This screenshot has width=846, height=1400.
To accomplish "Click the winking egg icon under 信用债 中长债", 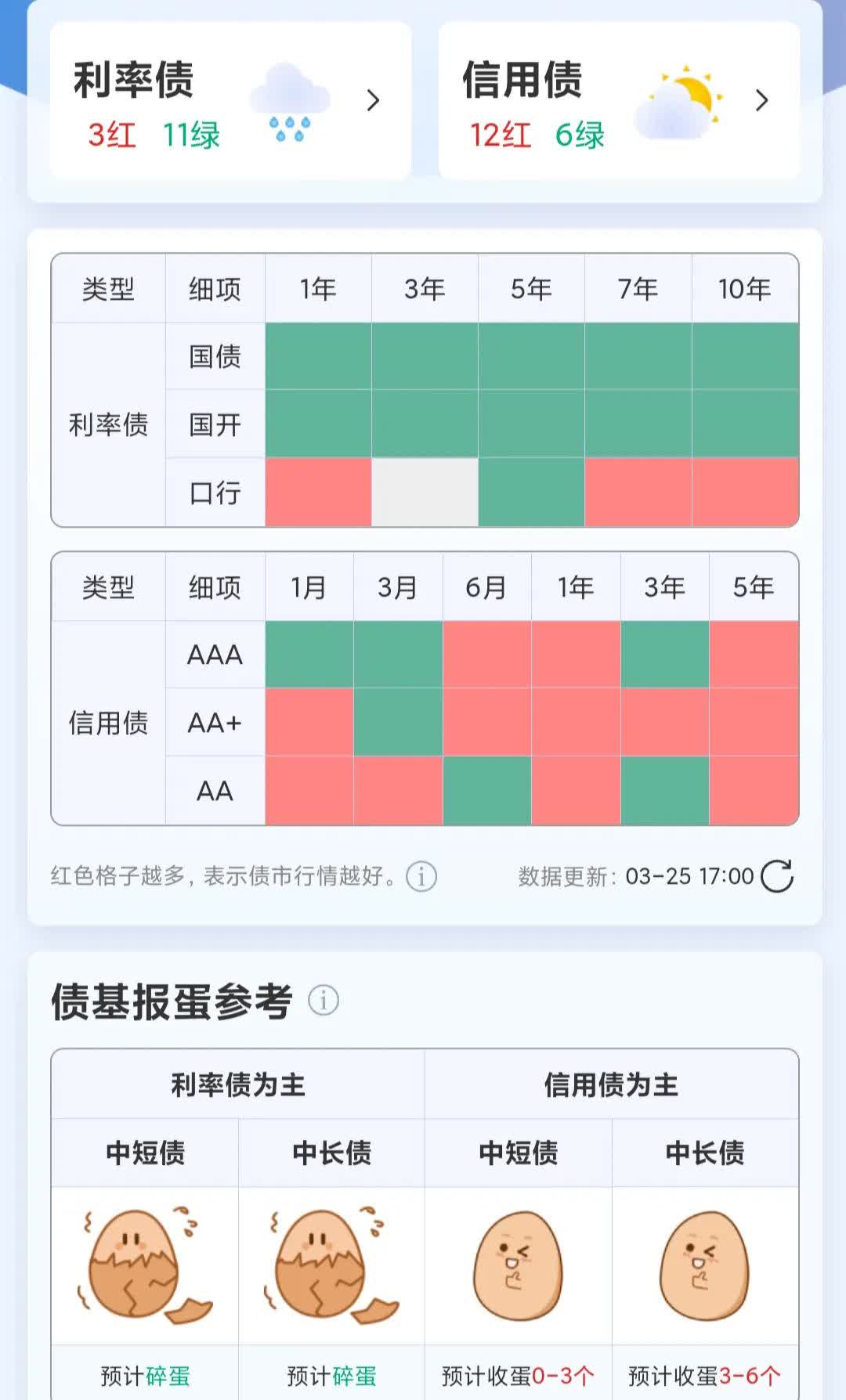I will pos(703,1264).
